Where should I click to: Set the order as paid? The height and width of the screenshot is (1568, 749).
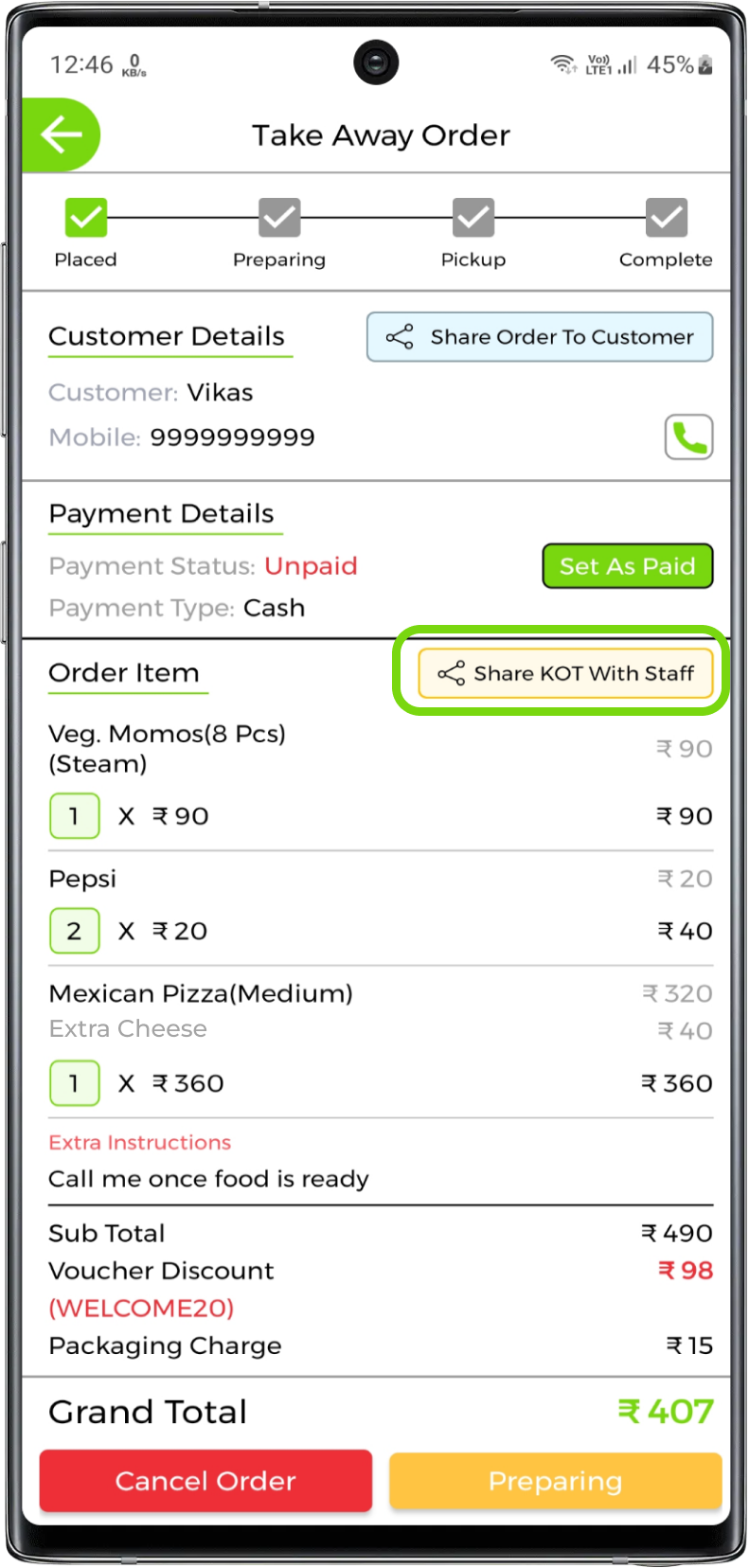(627, 566)
